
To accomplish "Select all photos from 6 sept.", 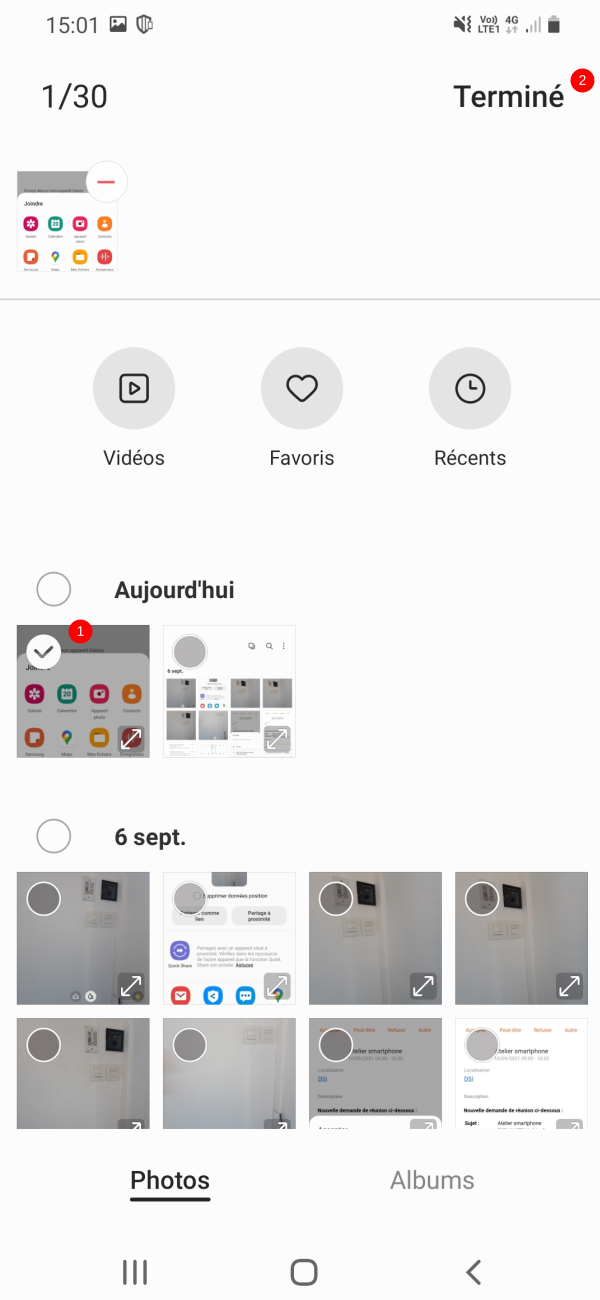I will [x=53, y=835].
